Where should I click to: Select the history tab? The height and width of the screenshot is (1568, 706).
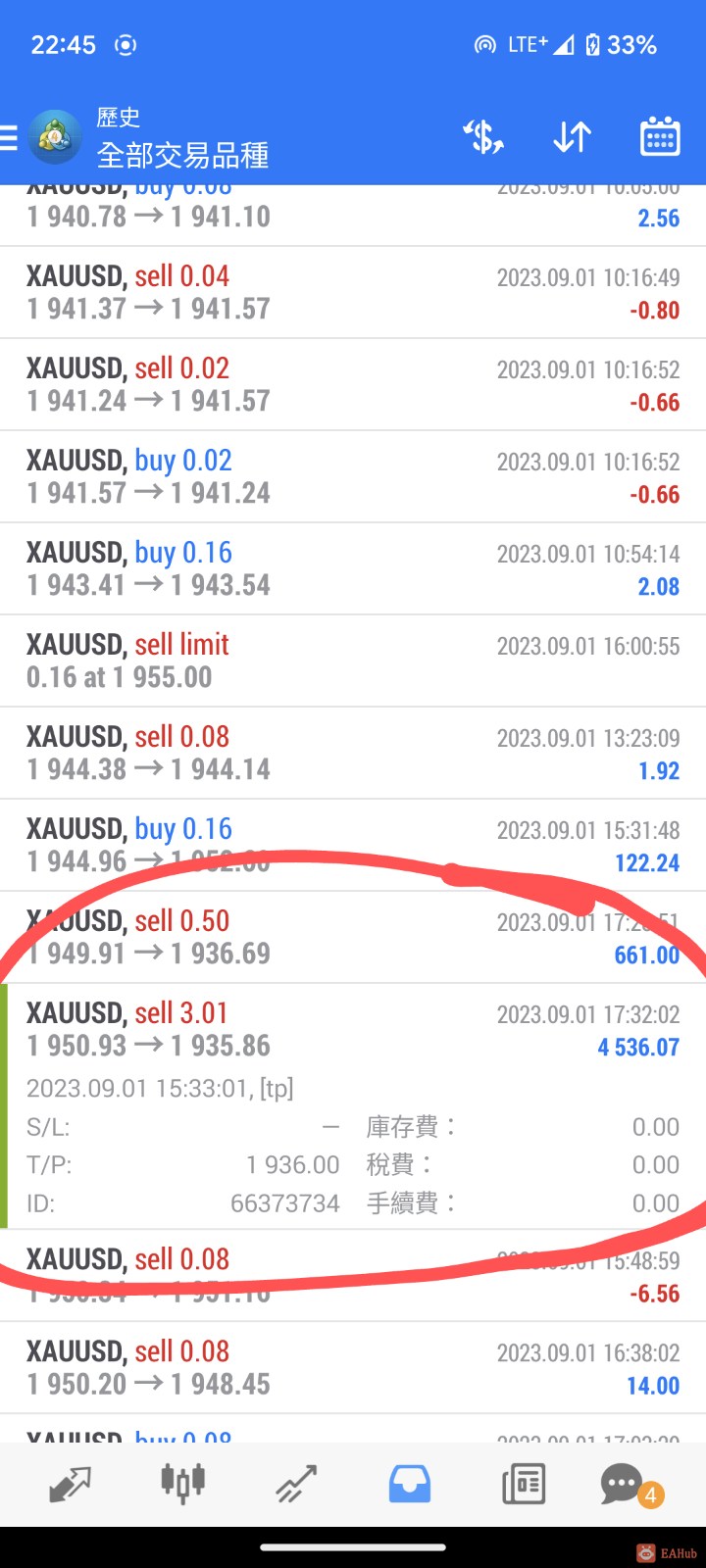(x=410, y=1484)
